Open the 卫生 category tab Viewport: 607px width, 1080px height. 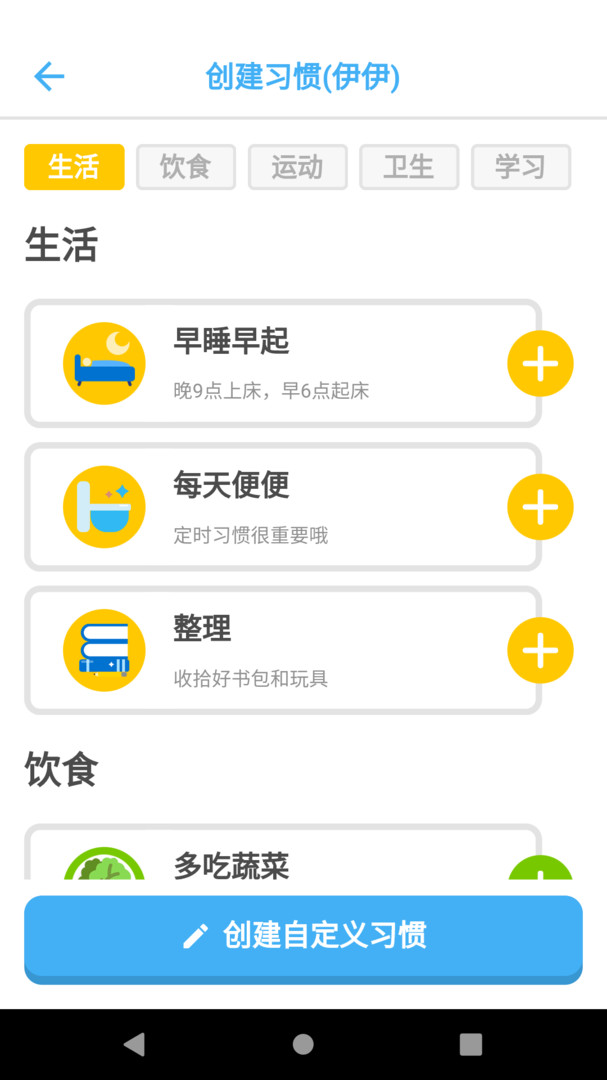[409, 167]
